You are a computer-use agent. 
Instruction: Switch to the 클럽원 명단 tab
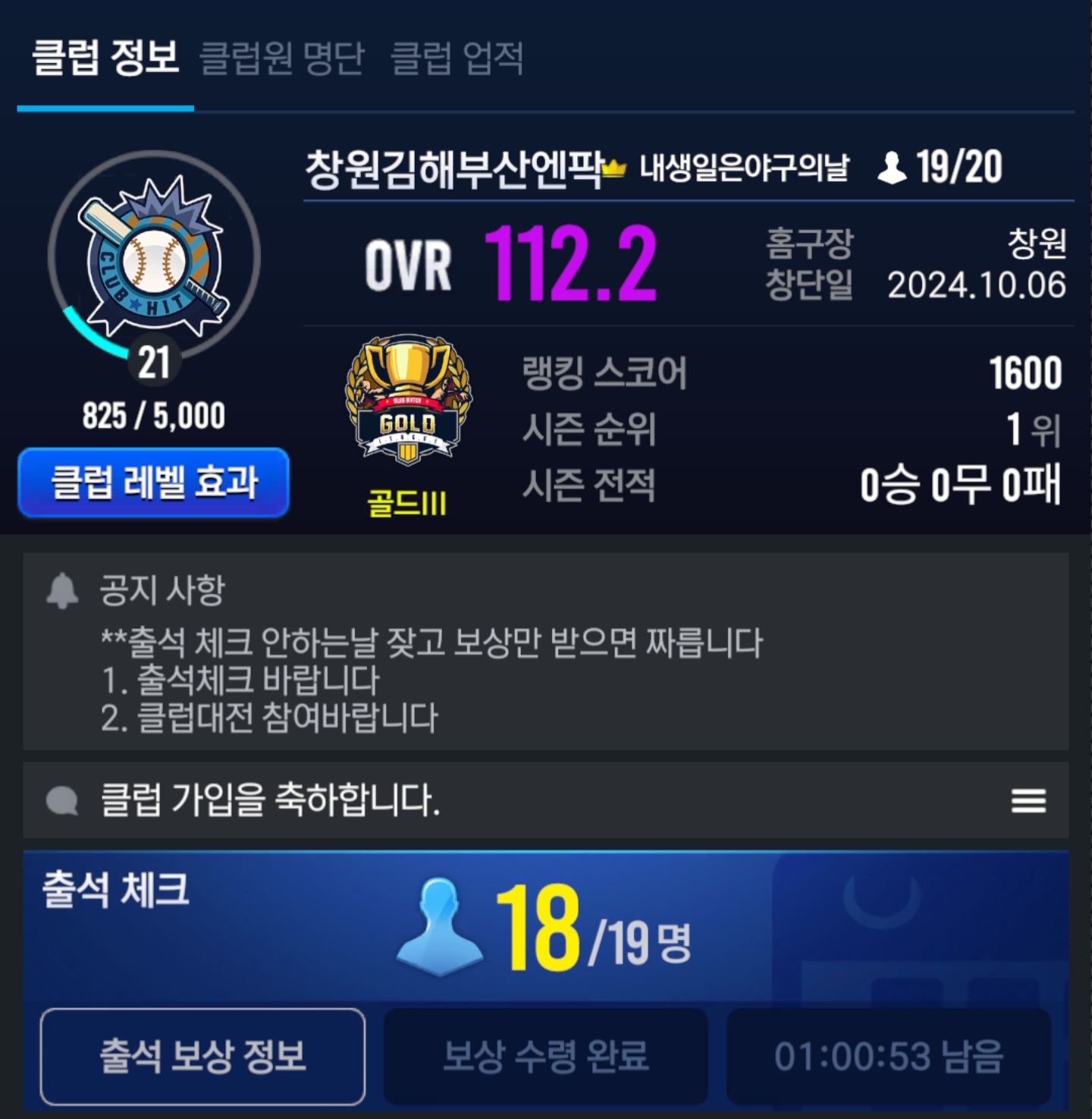click(x=281, y=58)
